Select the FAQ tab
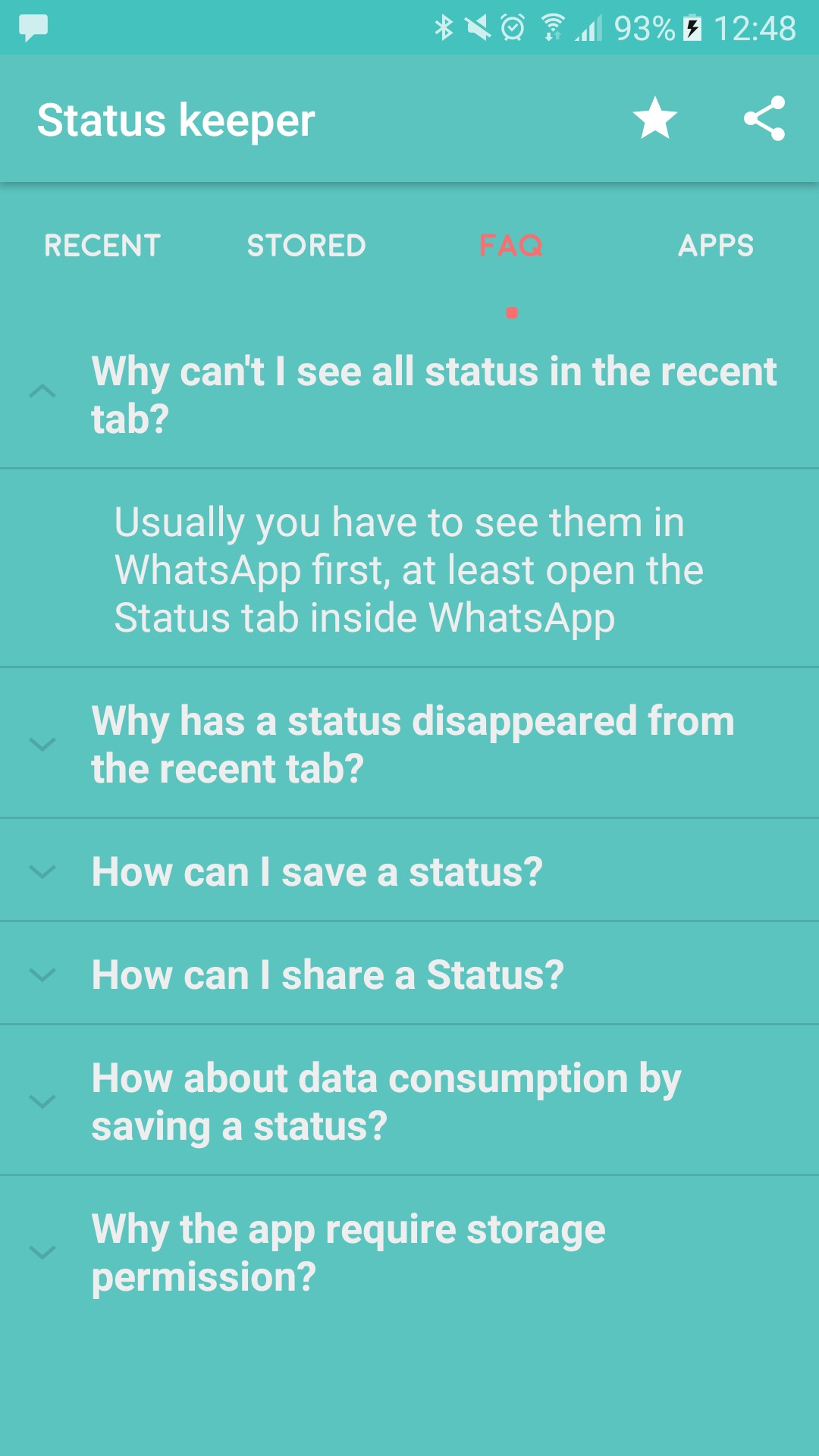 pos(511,246)
